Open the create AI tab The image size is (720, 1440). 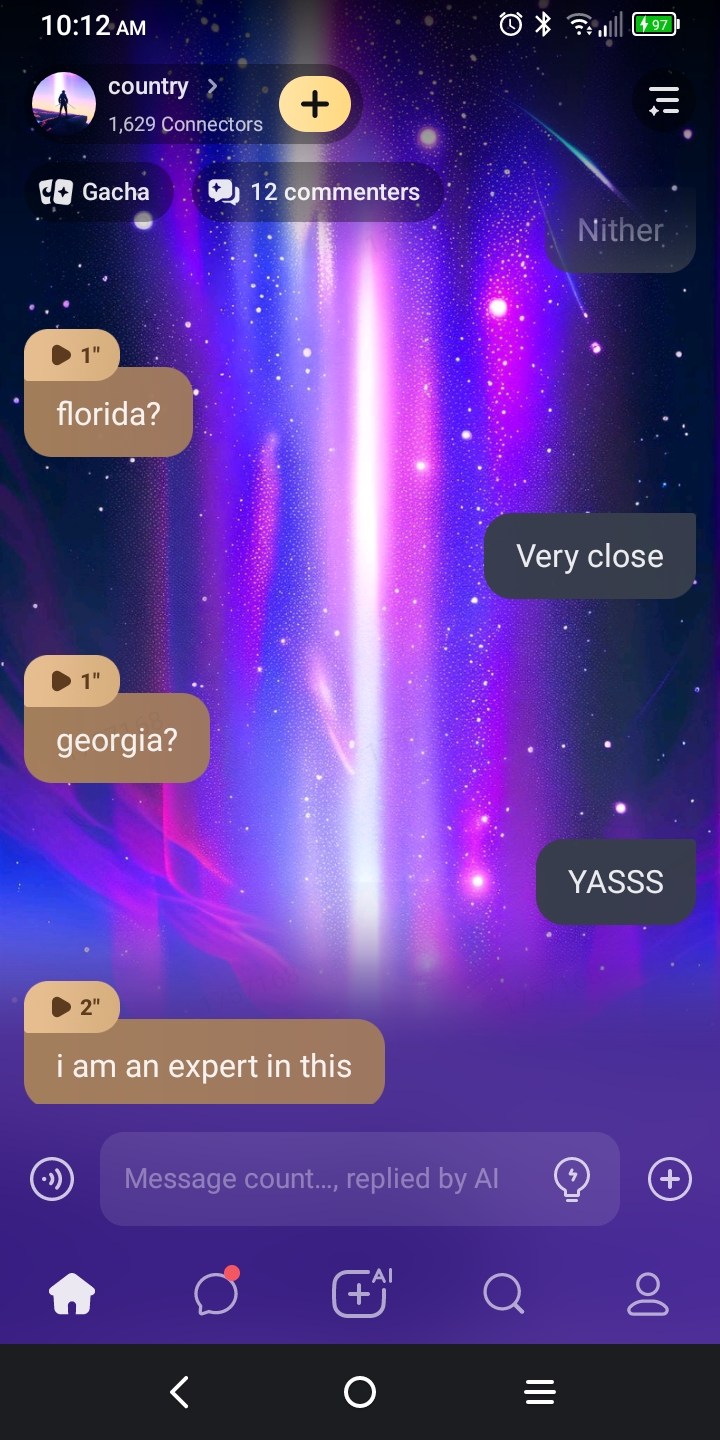pos(360,1295)
